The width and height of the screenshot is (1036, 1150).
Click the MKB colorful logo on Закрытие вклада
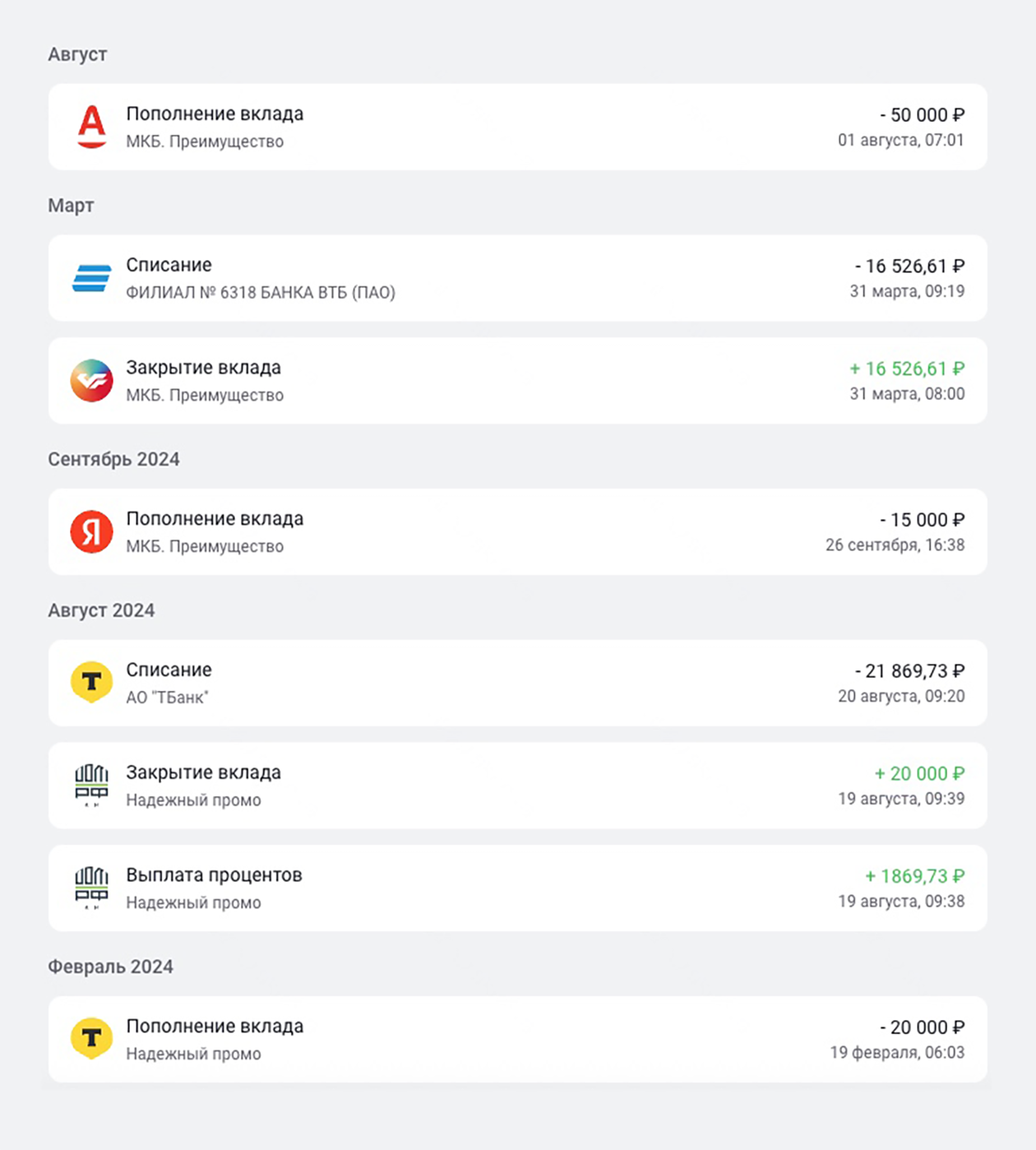pos(92,380)
